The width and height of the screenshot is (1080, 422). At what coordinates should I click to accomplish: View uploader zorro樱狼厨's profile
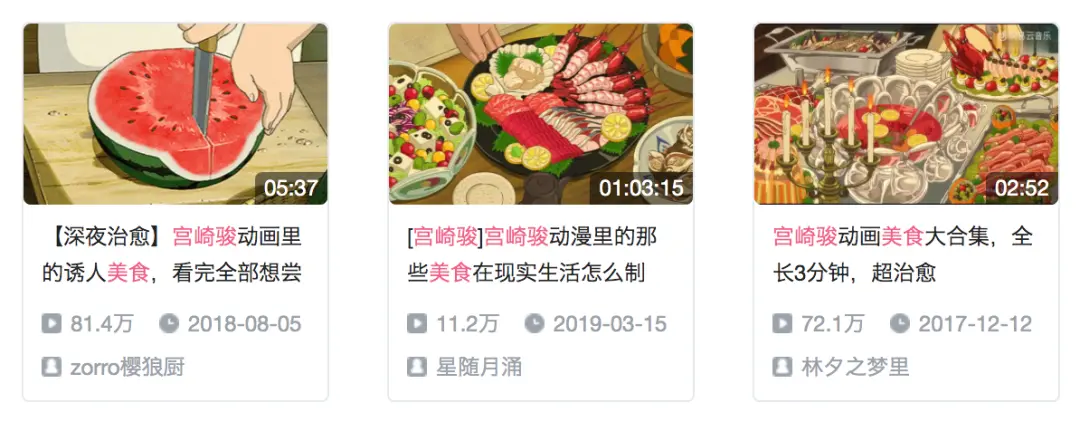click(x=127, y=367)
